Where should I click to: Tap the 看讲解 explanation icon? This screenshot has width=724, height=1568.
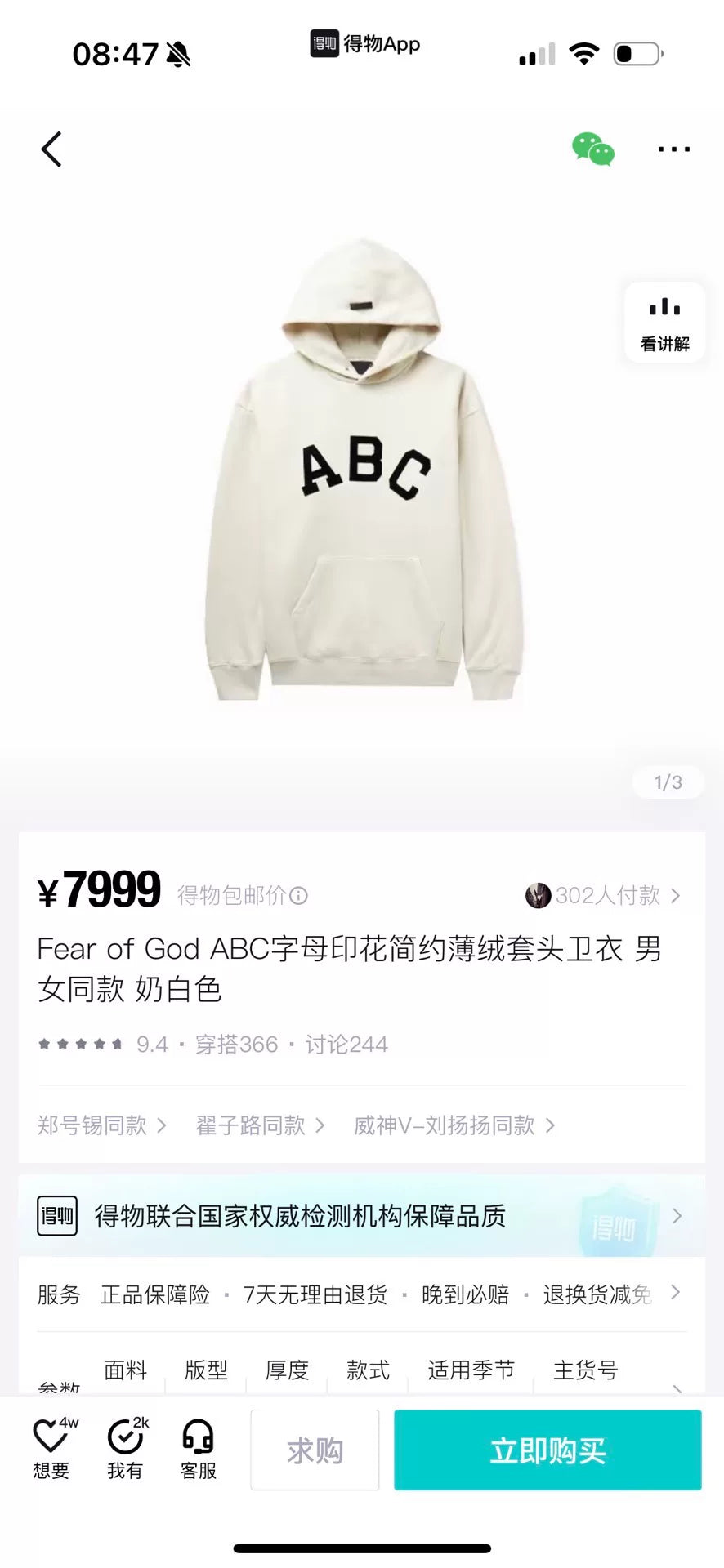point(664,321)
